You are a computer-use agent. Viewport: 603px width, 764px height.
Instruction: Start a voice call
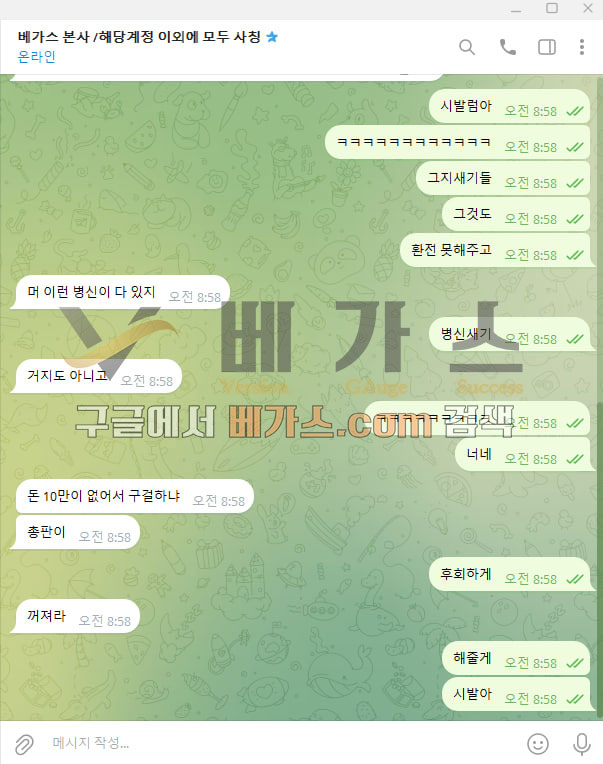[x=507, y=47]
